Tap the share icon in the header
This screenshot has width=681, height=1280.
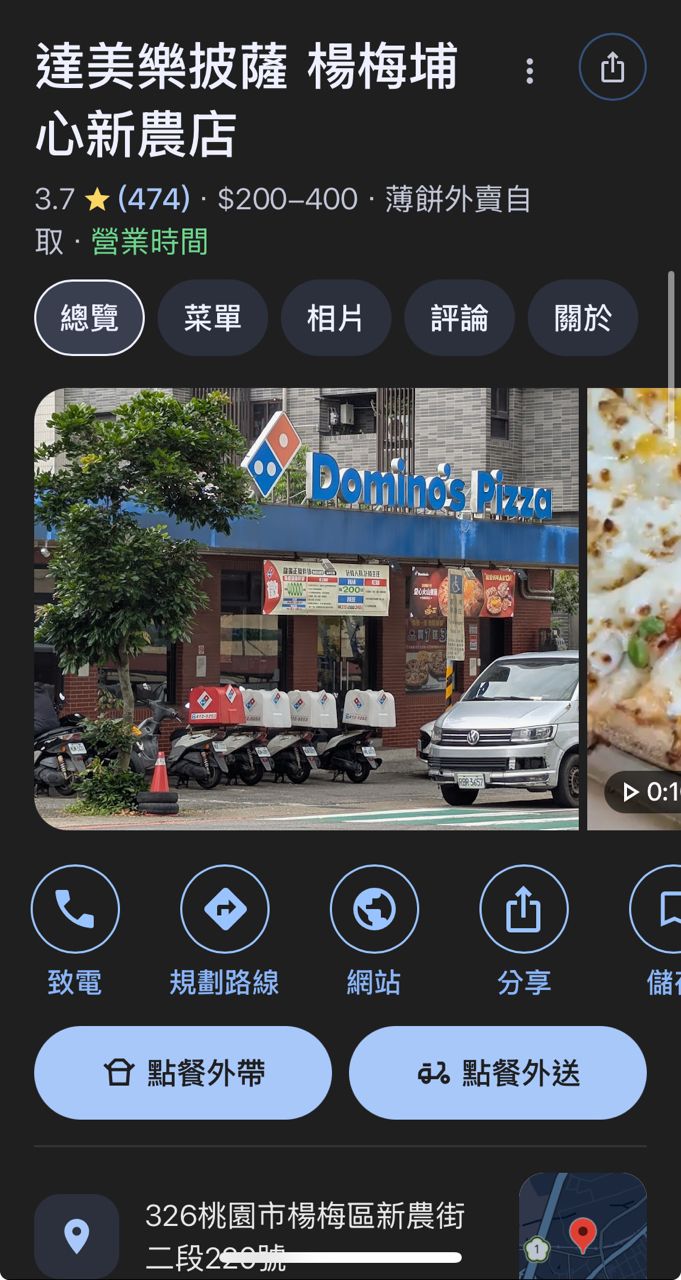(612, 68)
